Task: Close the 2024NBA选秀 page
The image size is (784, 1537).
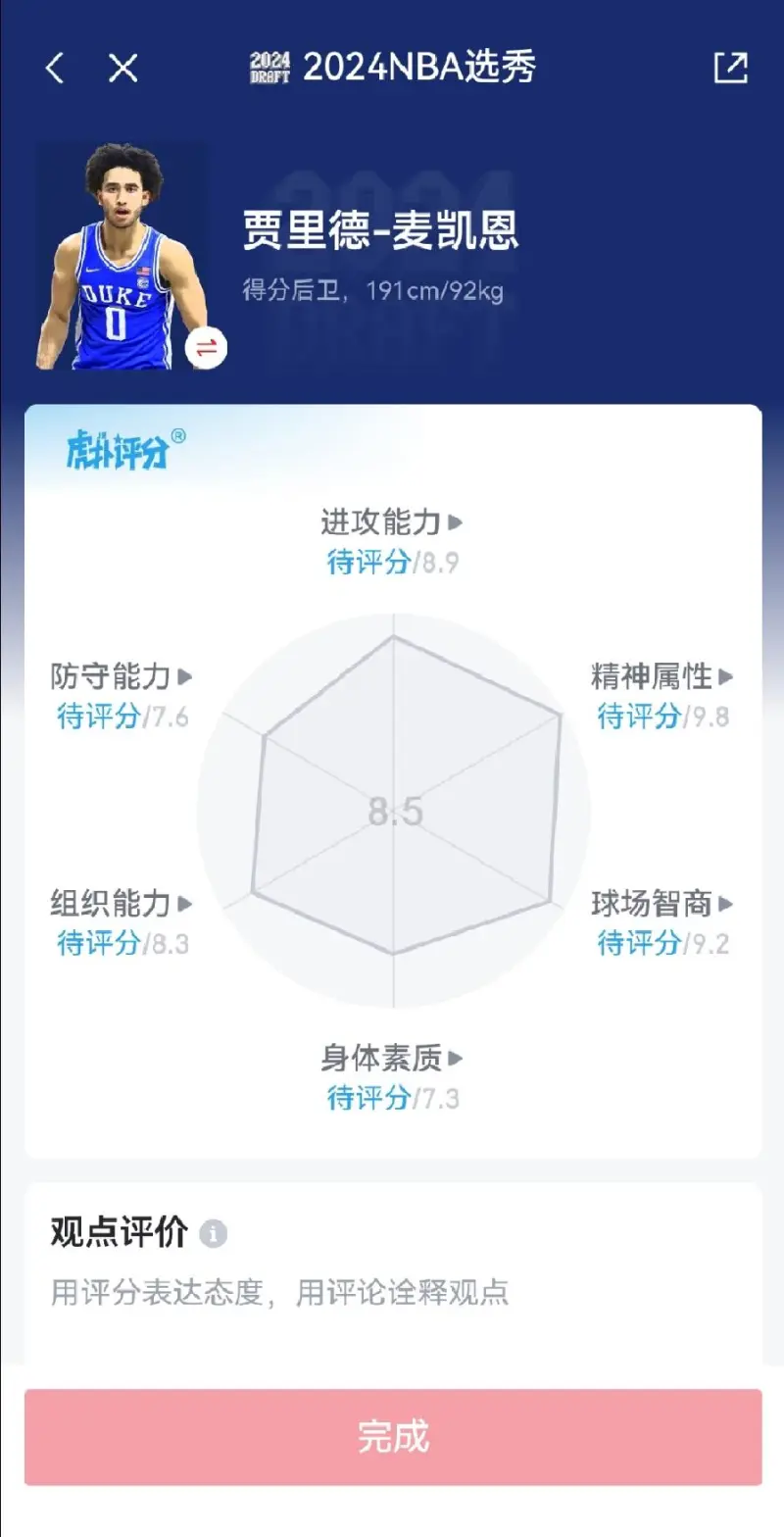Action: click(122, 69)
